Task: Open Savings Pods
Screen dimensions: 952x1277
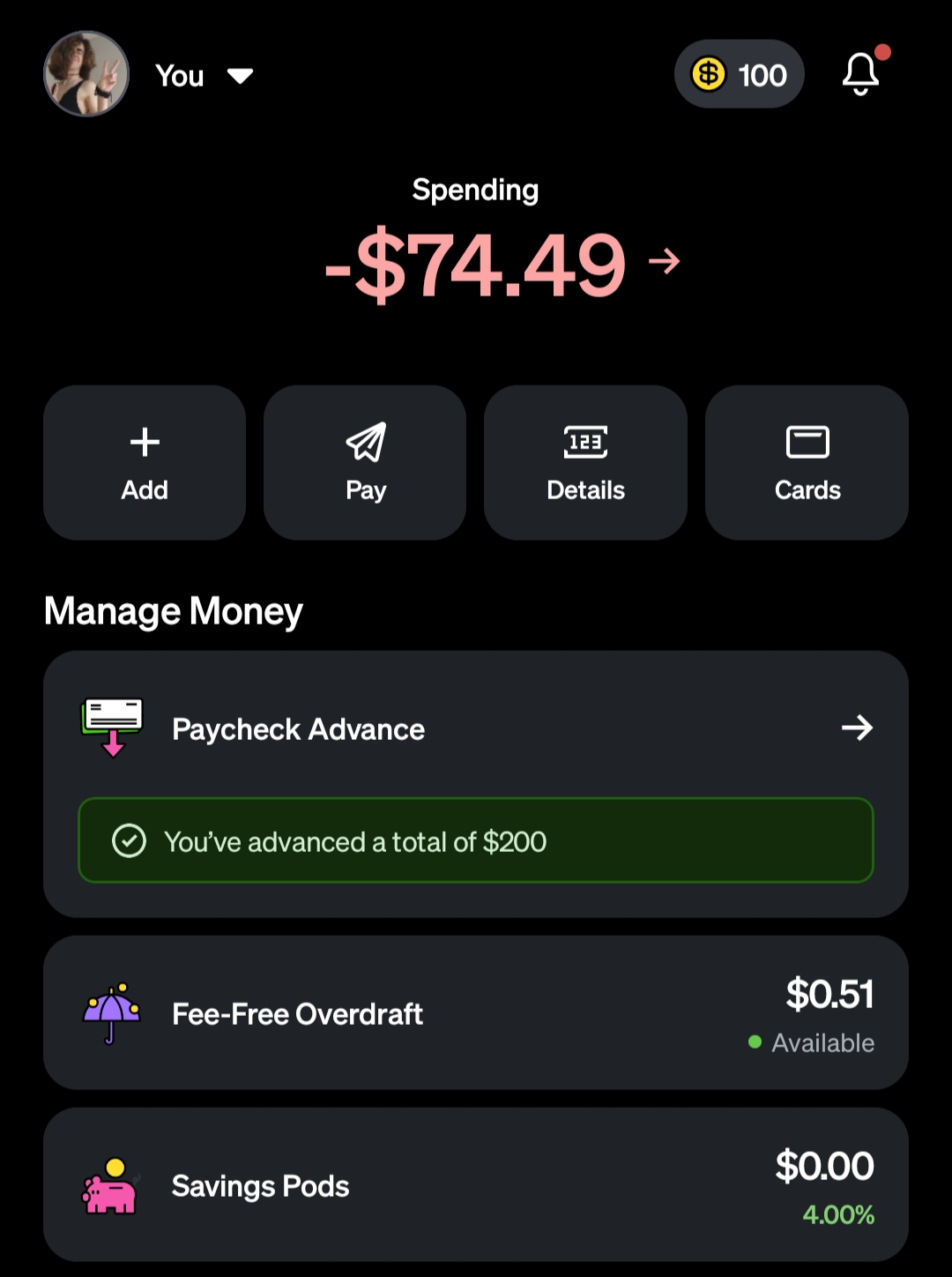Action: click(x=476, y=1185)
